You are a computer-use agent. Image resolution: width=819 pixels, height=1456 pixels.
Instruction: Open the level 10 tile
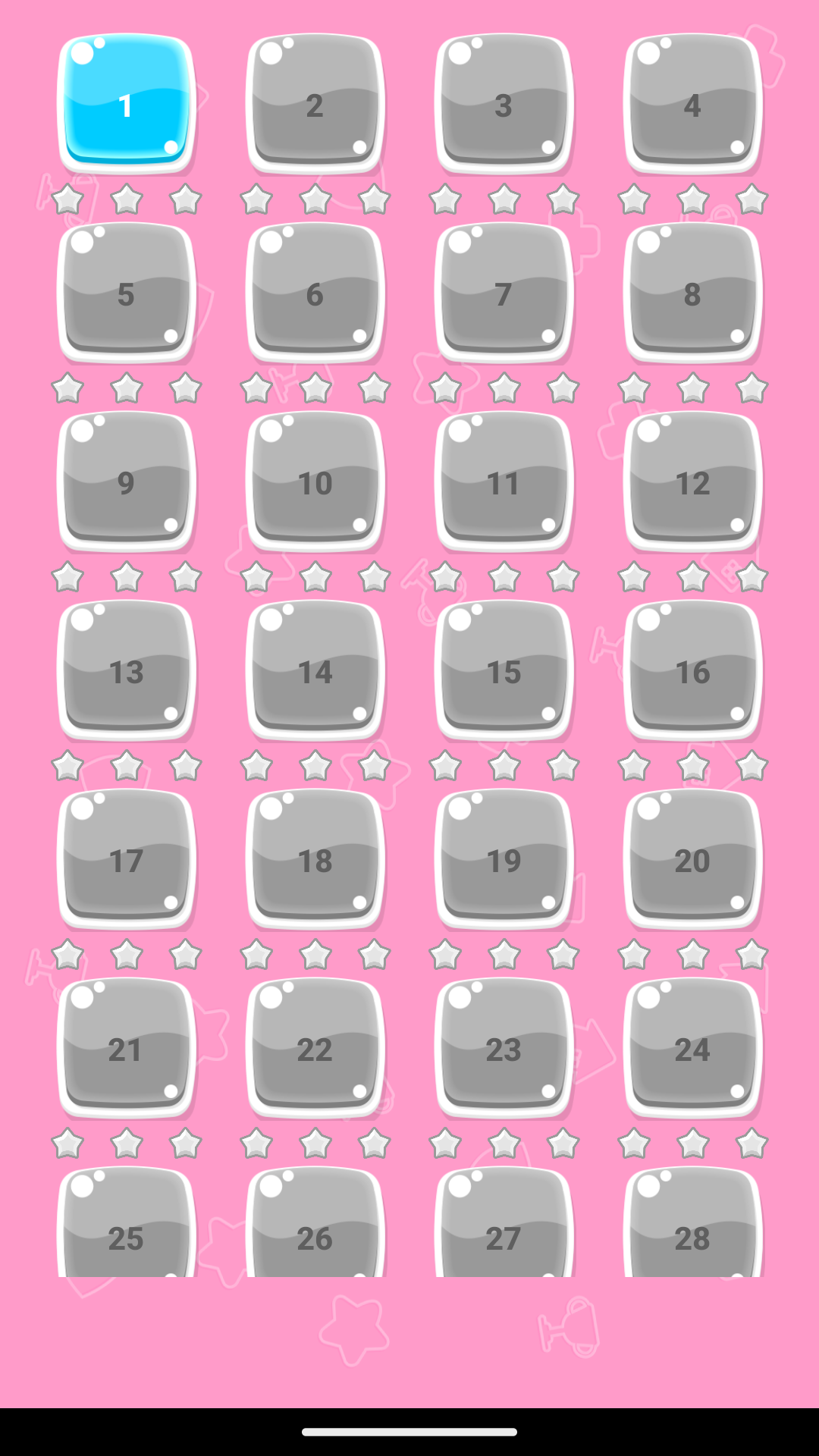coord(315,482)
